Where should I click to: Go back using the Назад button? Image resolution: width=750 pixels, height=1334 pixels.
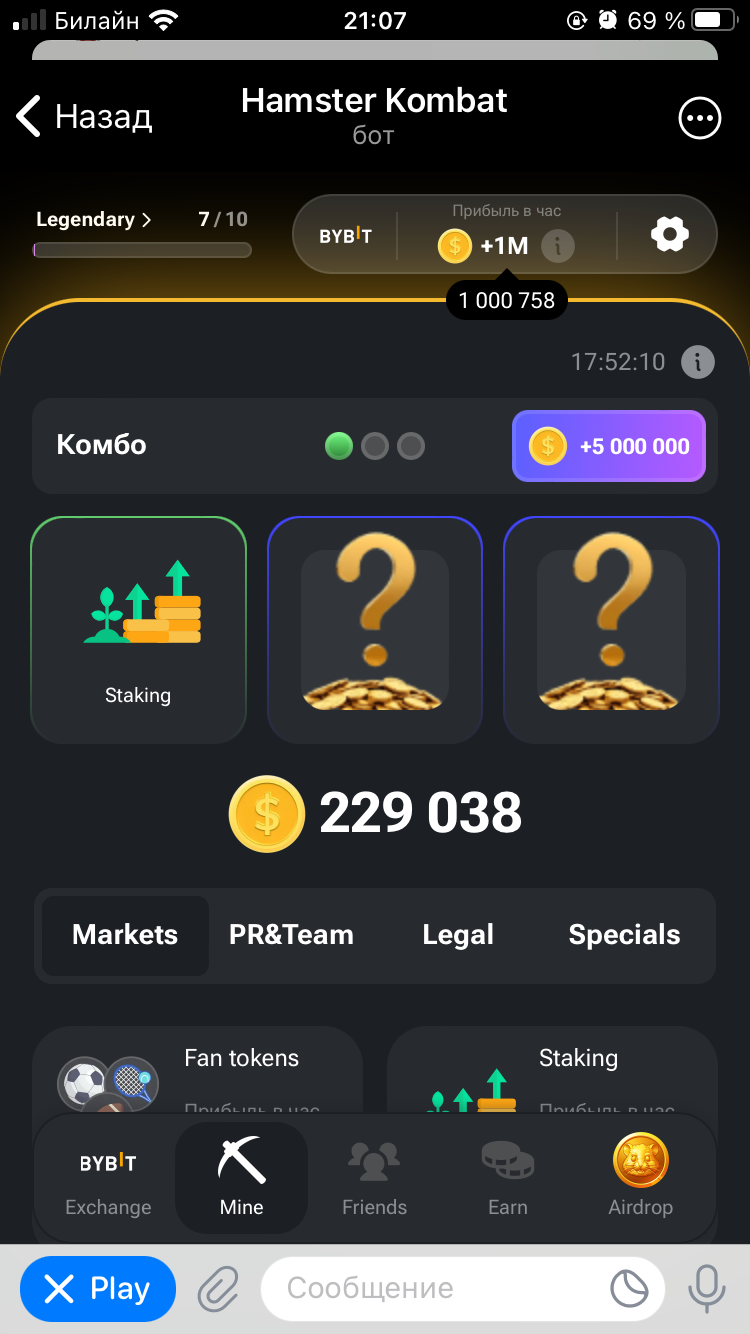point(84,117)
